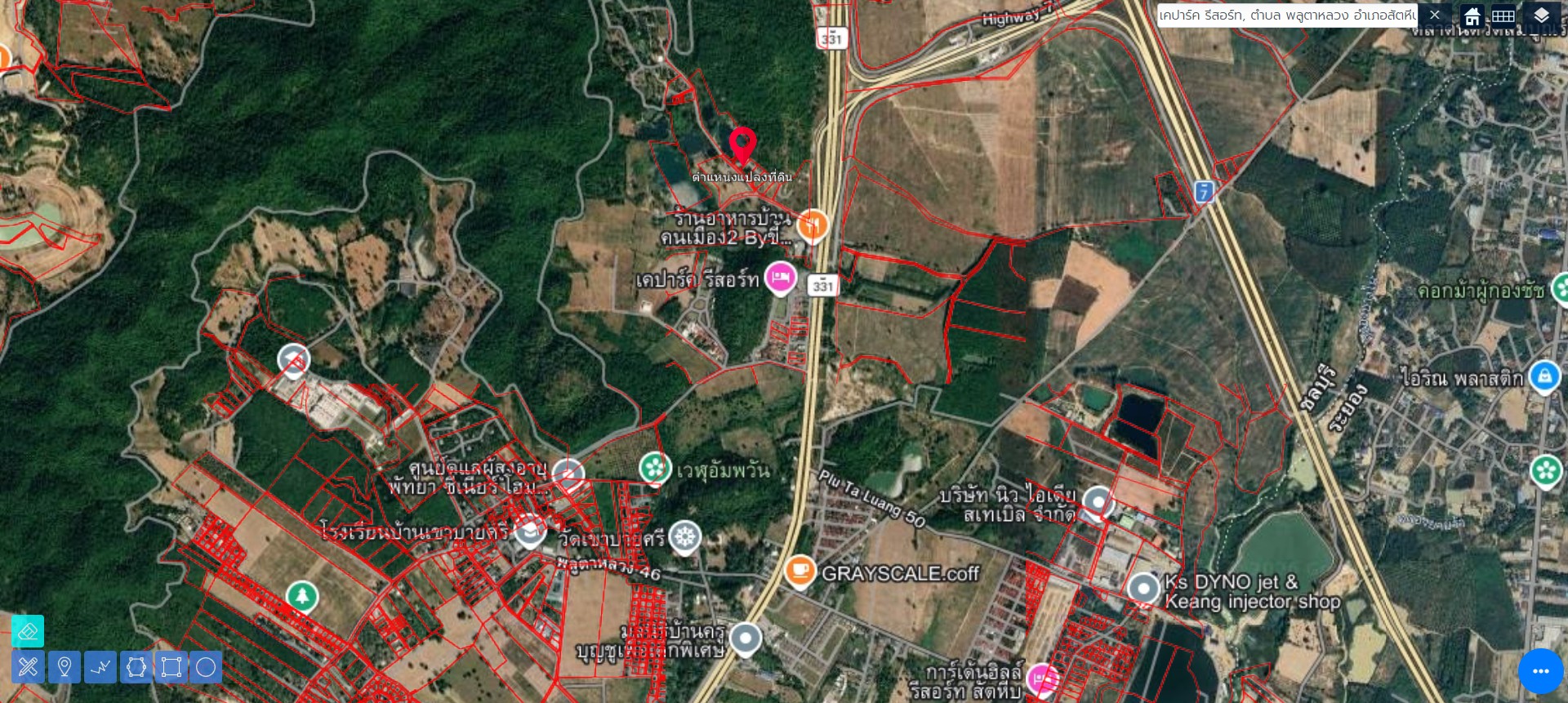Clear the search text
The width and height of the screenshot is (1568, 703).
(x=1435, y=16)
